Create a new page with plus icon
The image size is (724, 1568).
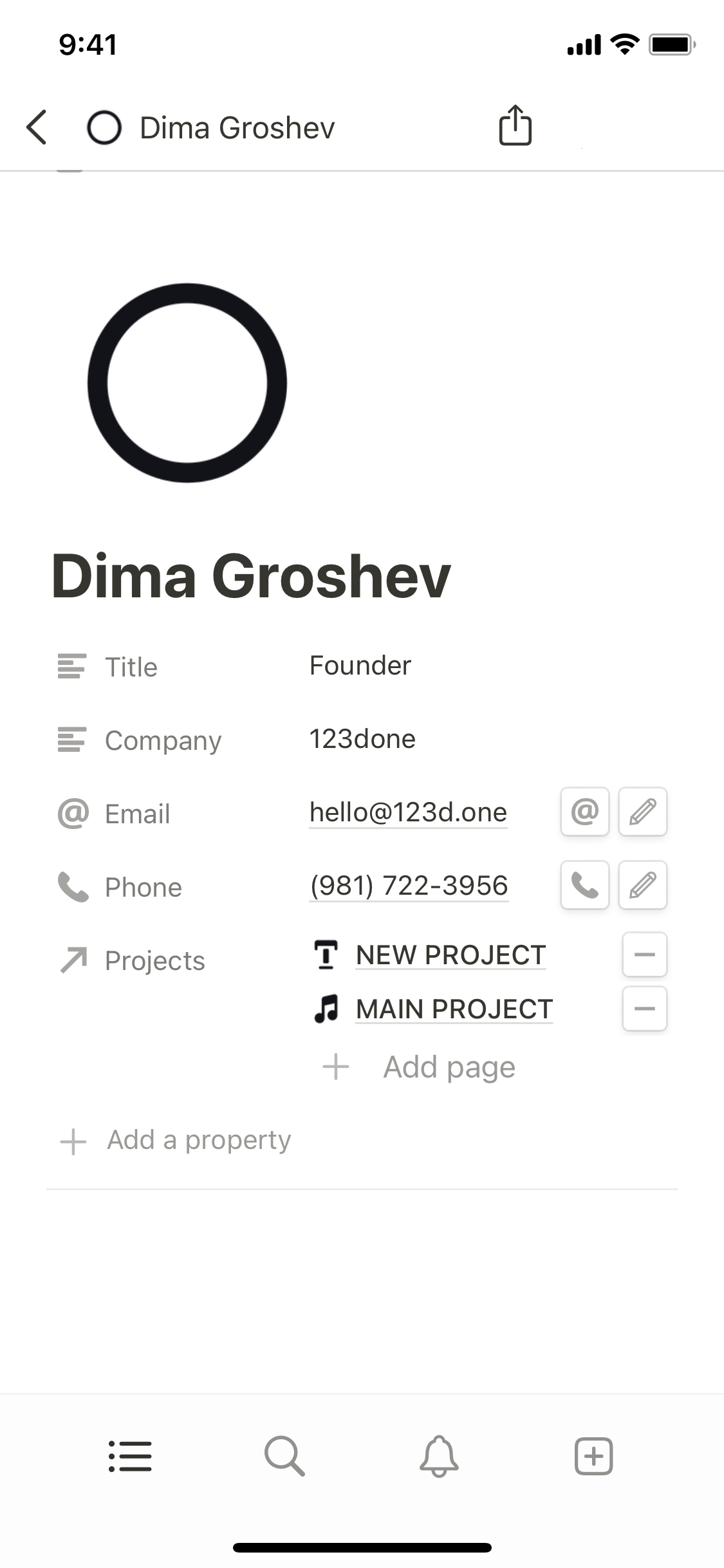593,1456
